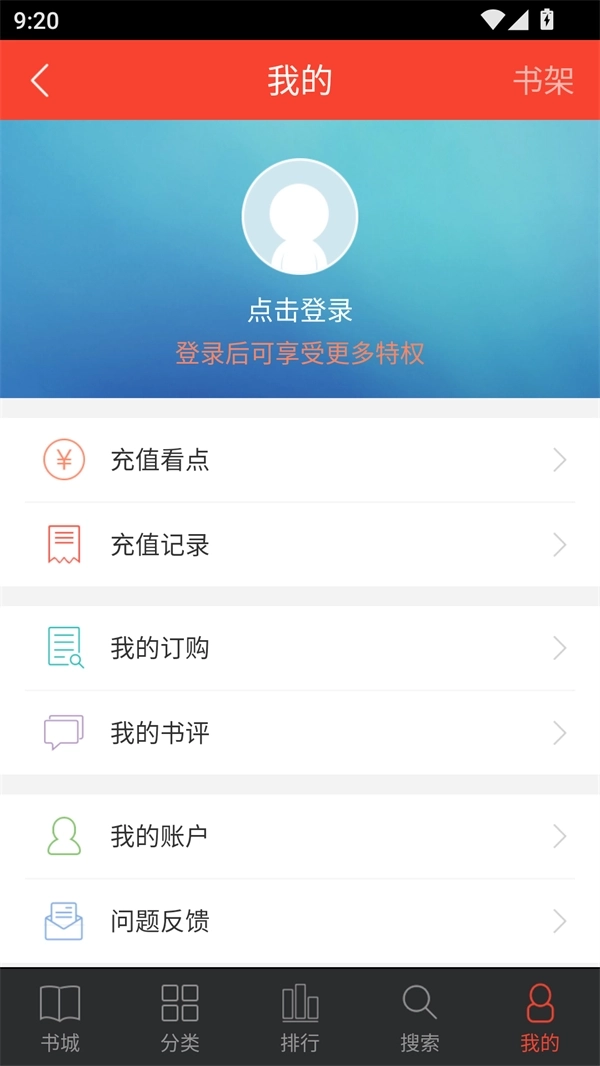Screen dimensions: 600x1066
Task: Open 我的订购 subscriptions
Action: point(300,648)
